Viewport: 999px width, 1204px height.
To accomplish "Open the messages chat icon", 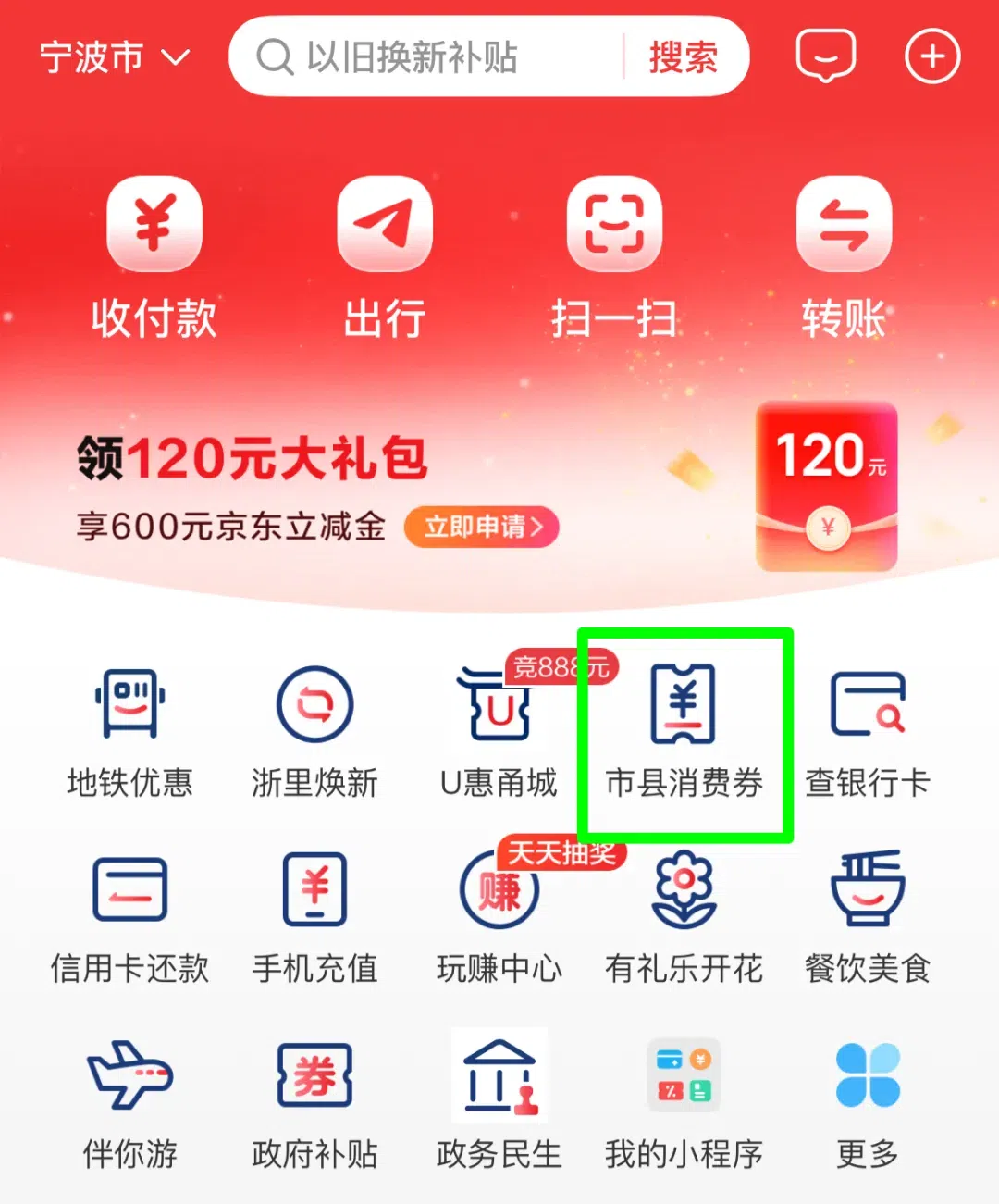I will [825, 56].
